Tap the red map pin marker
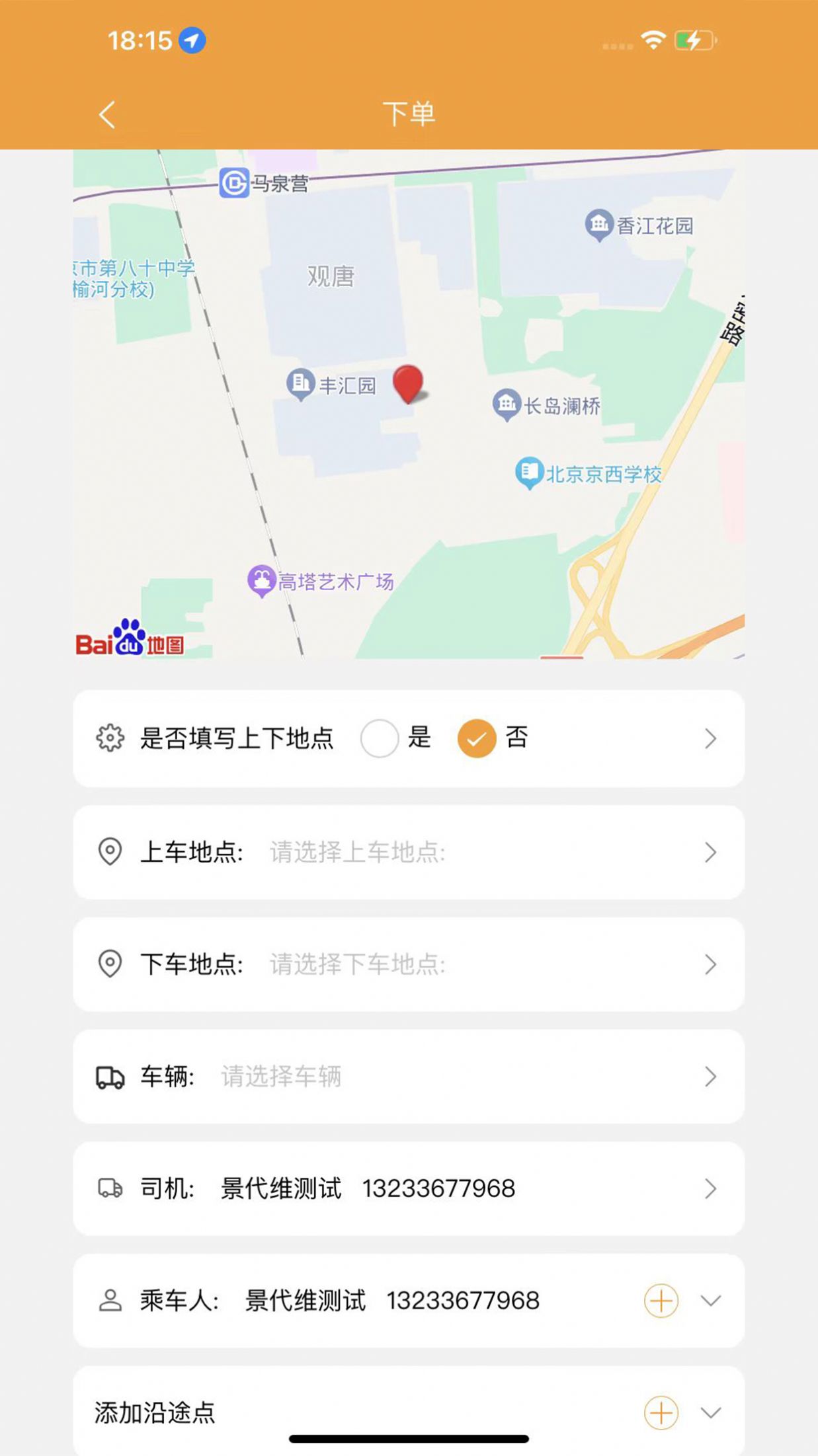The height and width of the screenshot is (1456, 818). point(408,385)
